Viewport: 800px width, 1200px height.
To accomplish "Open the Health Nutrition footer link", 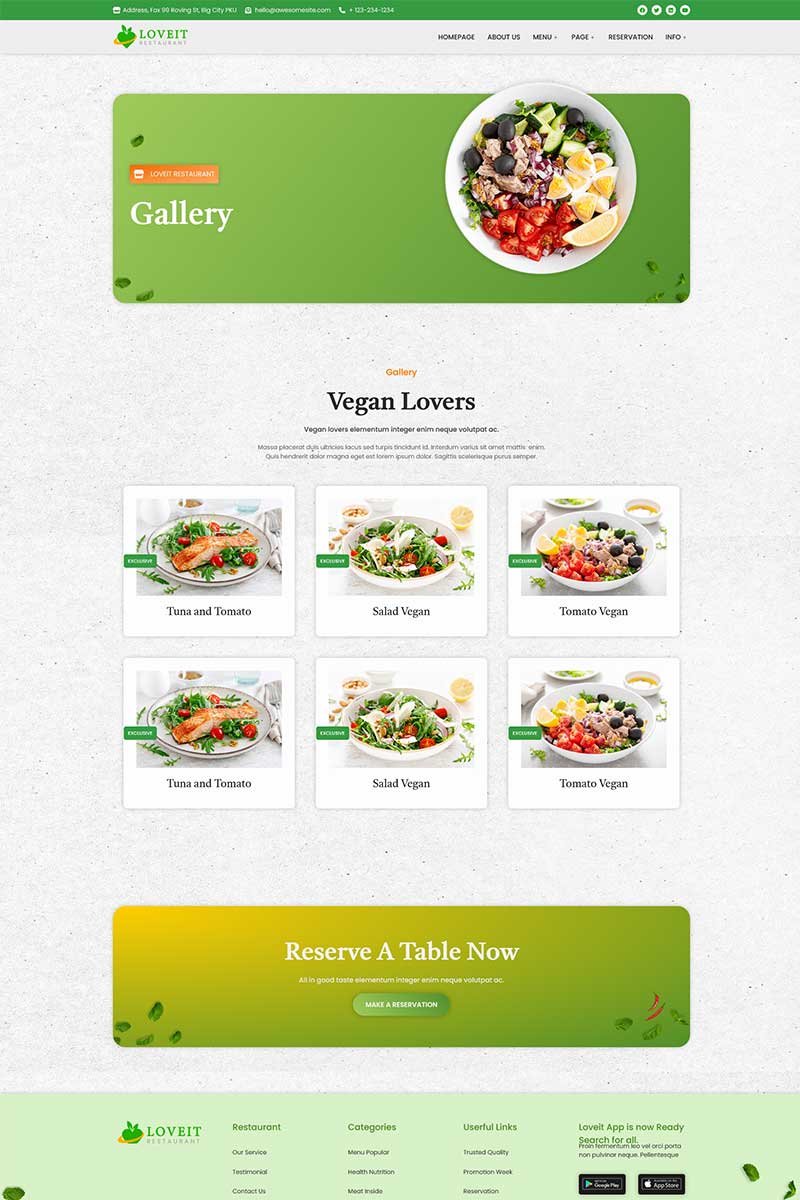I will [x=370, y=1172].
